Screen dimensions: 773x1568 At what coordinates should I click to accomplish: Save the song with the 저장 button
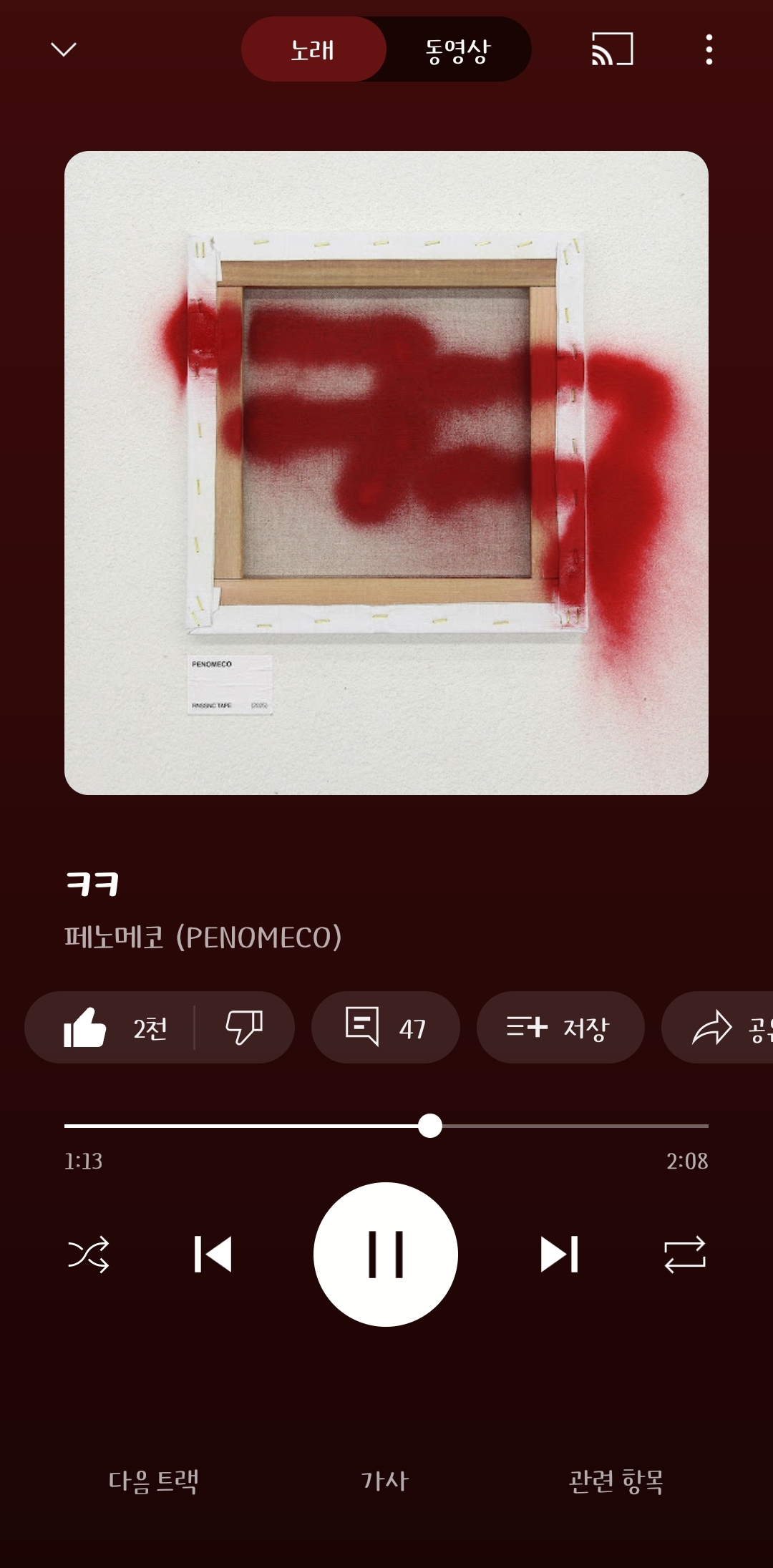(560, 1028)
